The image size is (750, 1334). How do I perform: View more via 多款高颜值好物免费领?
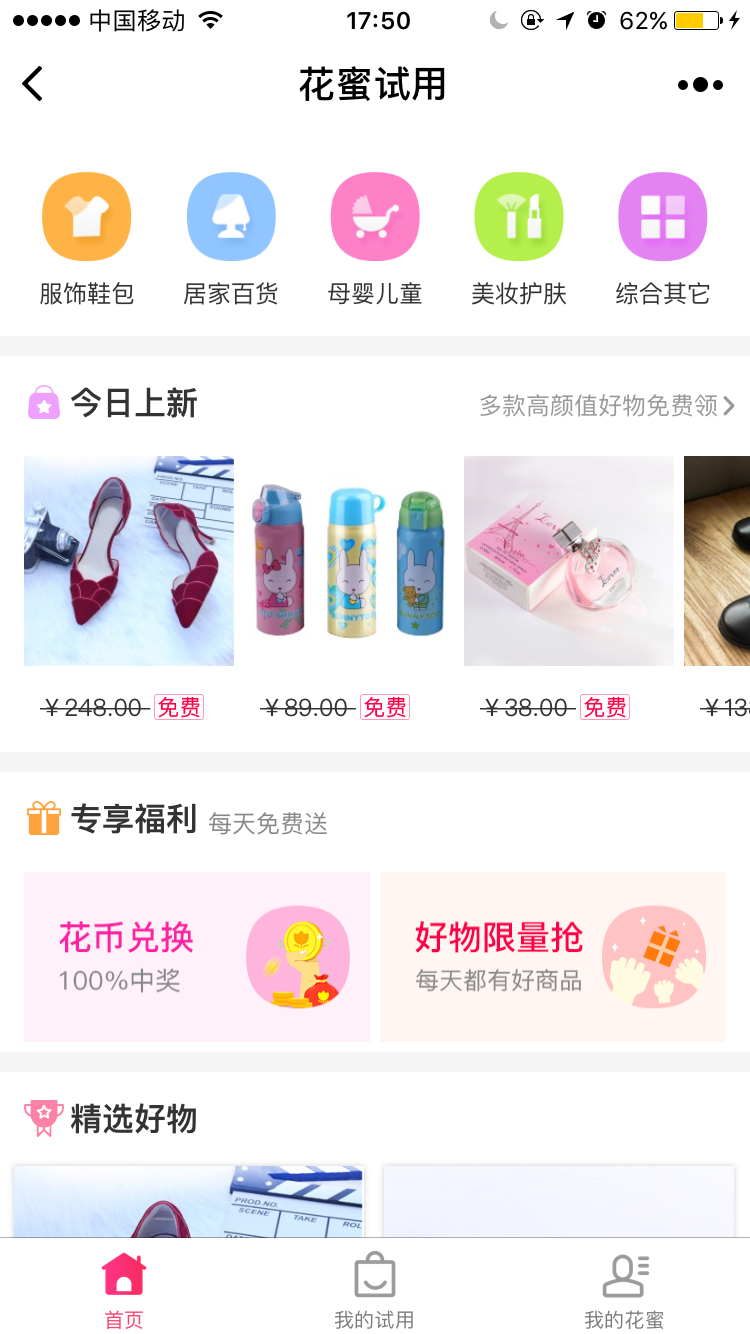pos(607,405)
